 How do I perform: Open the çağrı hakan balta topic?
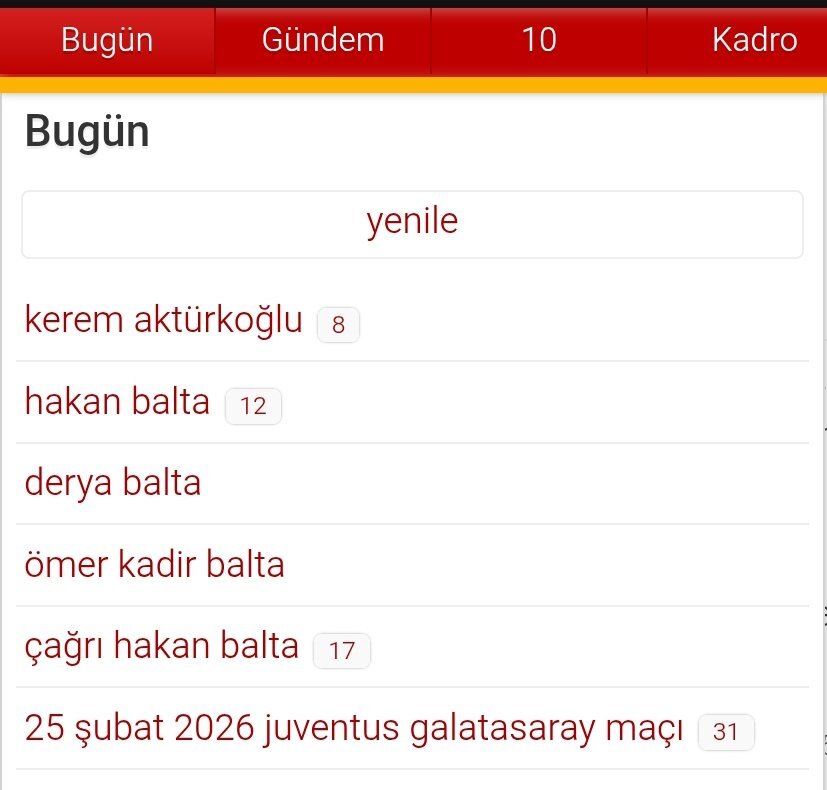point(162,646)
